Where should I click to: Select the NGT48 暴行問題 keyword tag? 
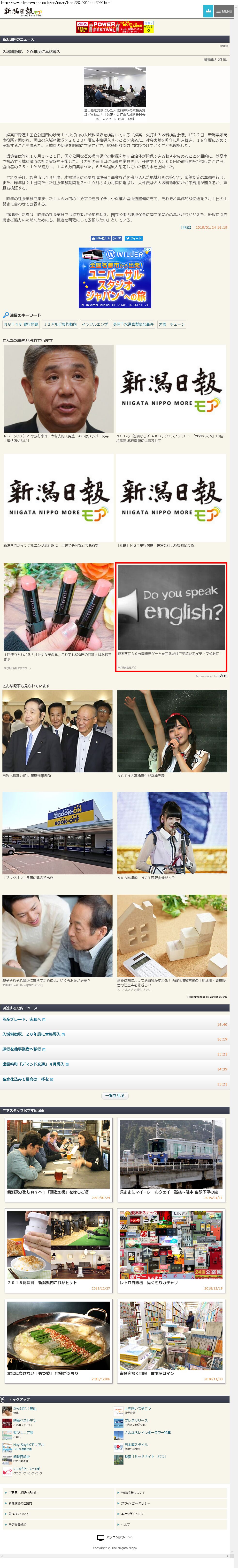(21, 324)
